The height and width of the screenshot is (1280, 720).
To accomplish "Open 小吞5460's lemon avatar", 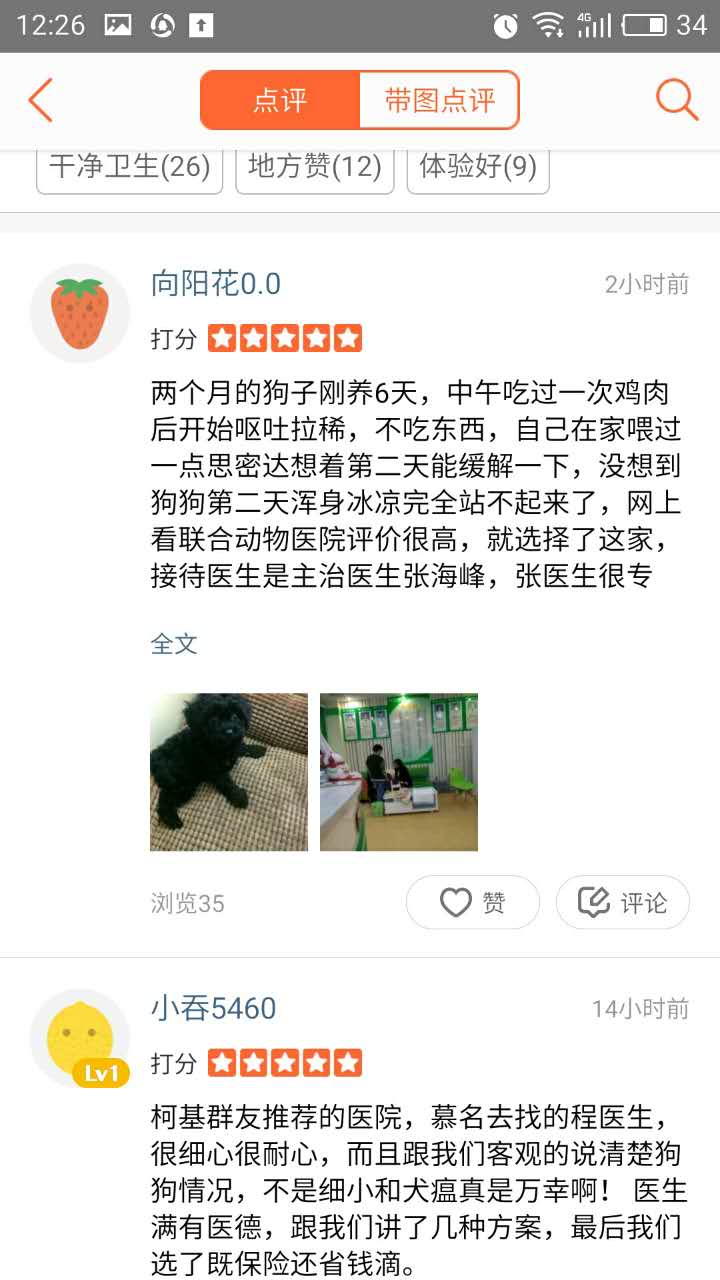I will pyautogui.click(x=80, y=1038).
